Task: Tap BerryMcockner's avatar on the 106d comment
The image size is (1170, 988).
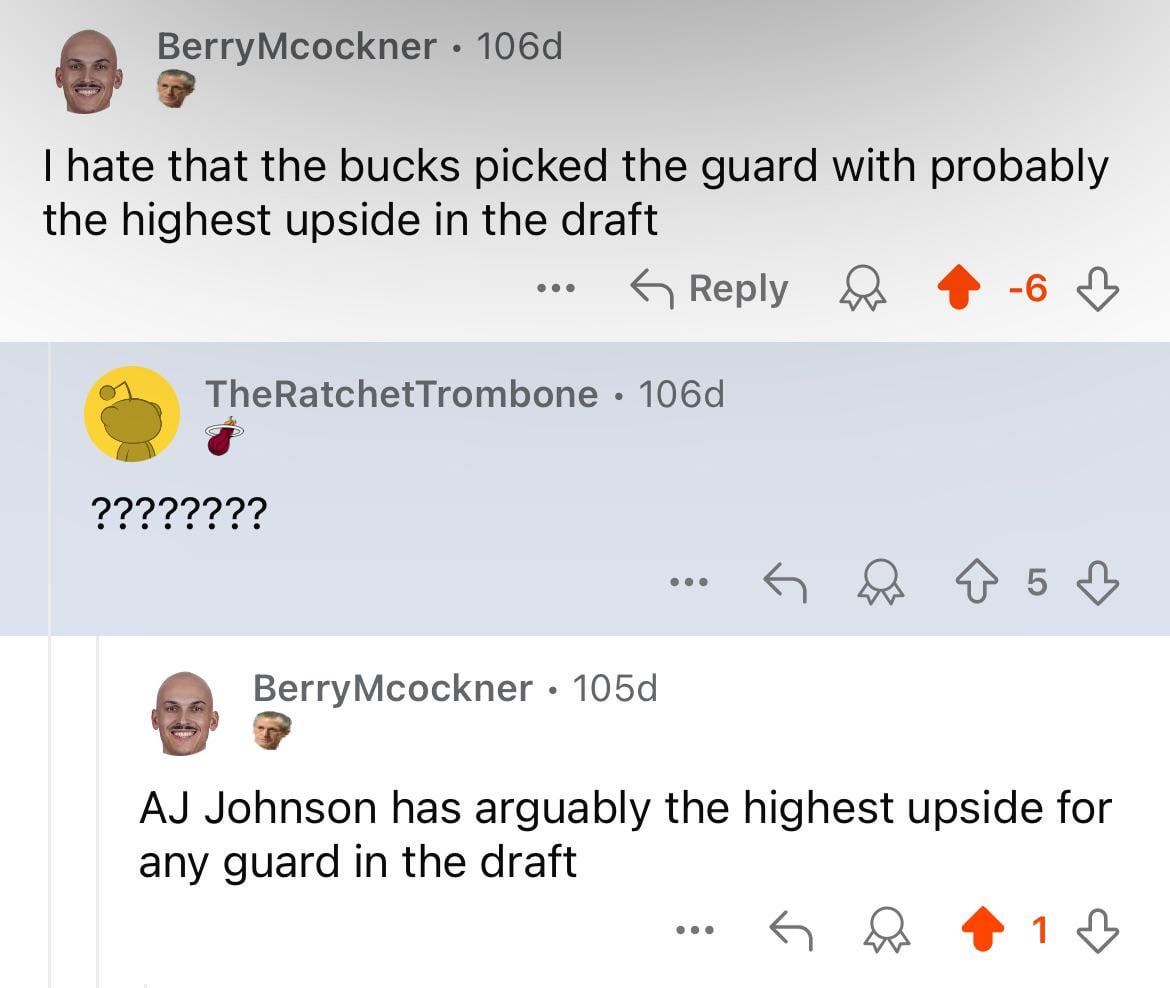Action: click(88, 73)
